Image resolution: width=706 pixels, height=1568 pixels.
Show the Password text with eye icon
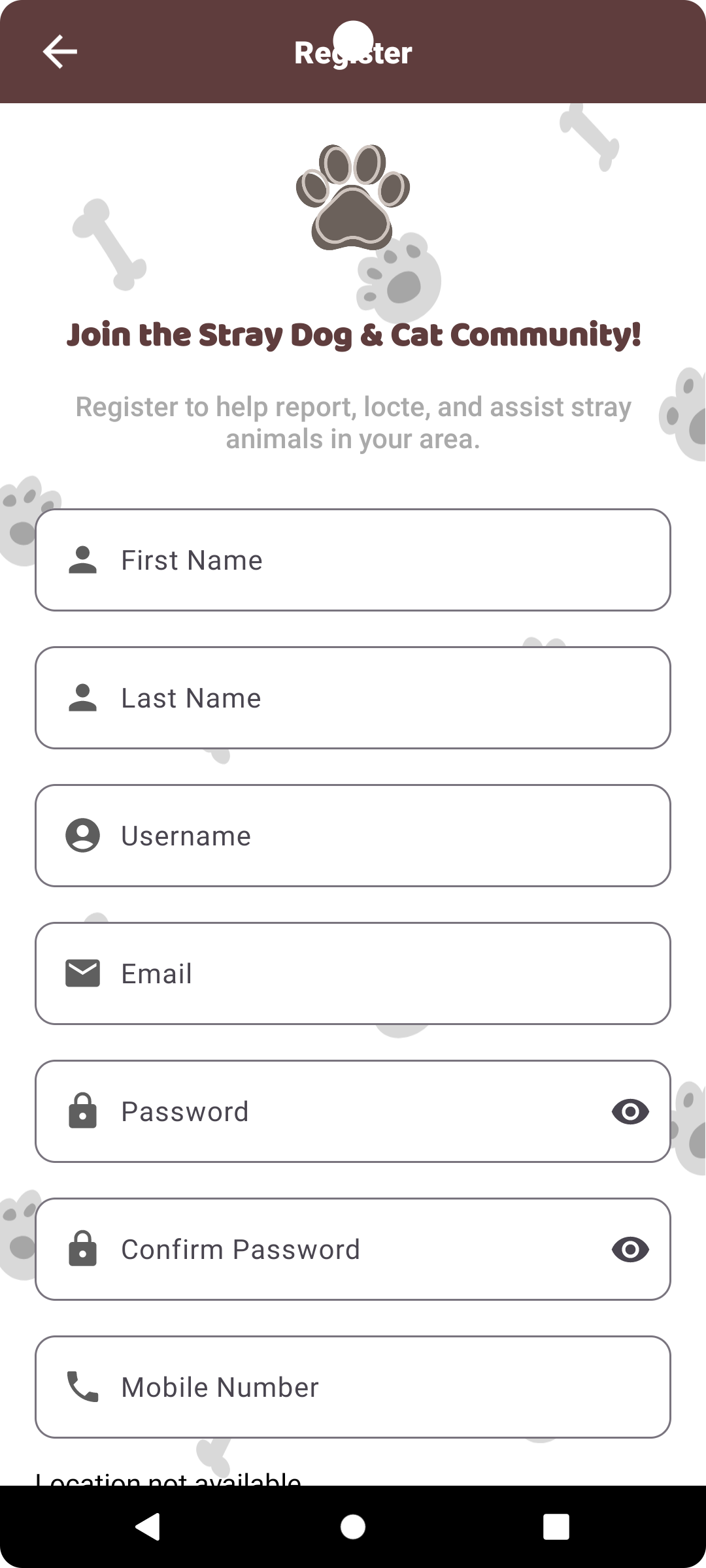tap(630, 1111)
